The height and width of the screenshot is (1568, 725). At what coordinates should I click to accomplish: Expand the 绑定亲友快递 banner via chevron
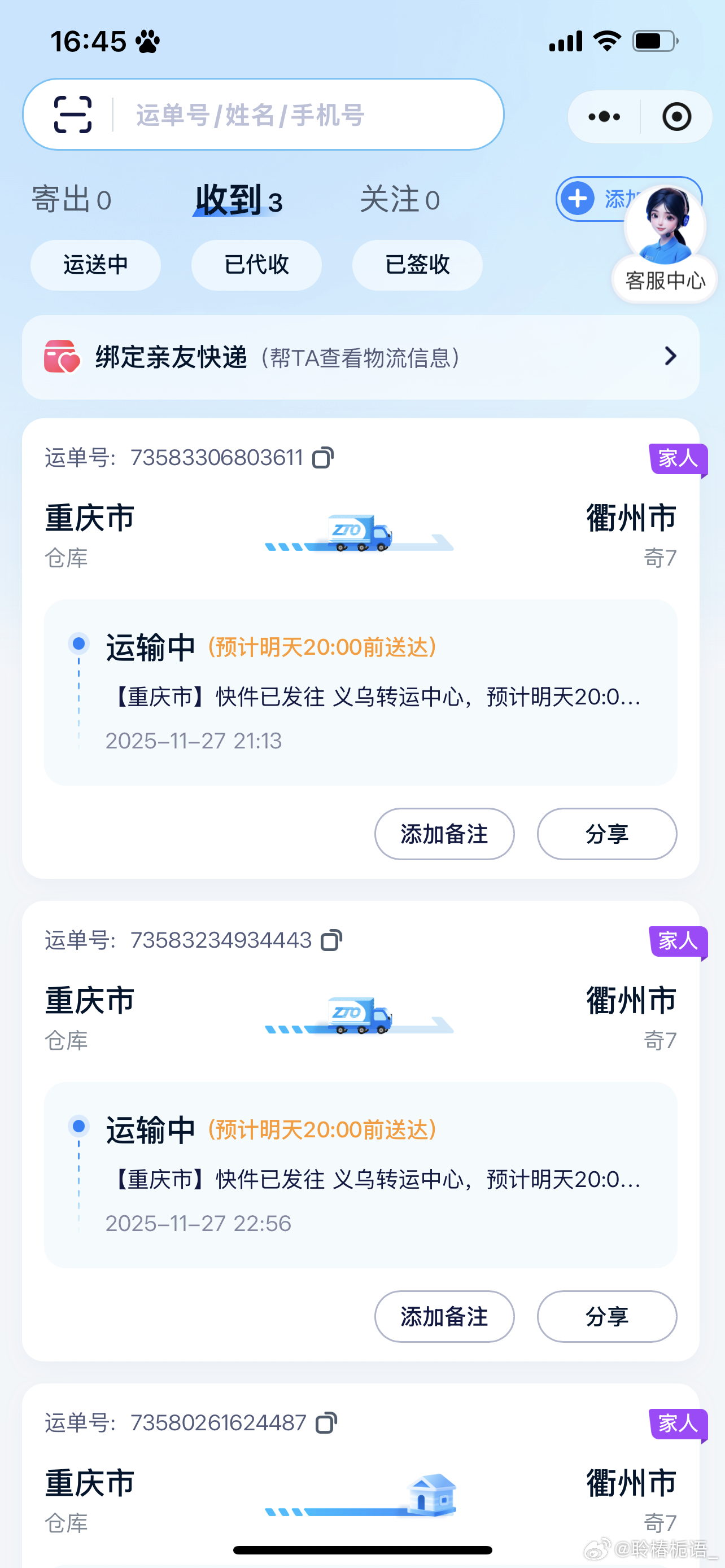click(x=670, y=357)
